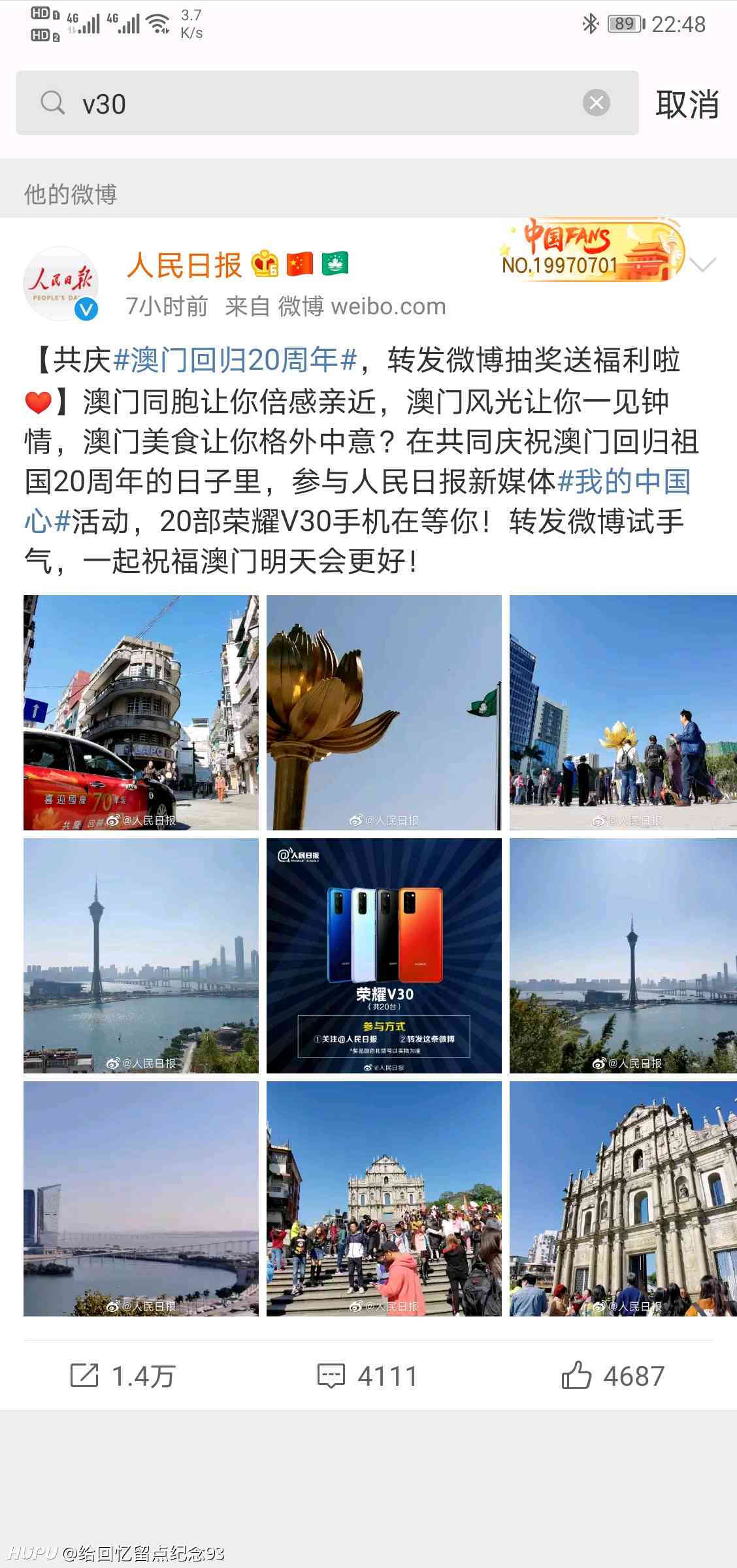Image resolution: width=737 pixels, height=1568 pixels.
Task: View the crowded St. Paul's steps photo
Action: (x=384, y=1199)
